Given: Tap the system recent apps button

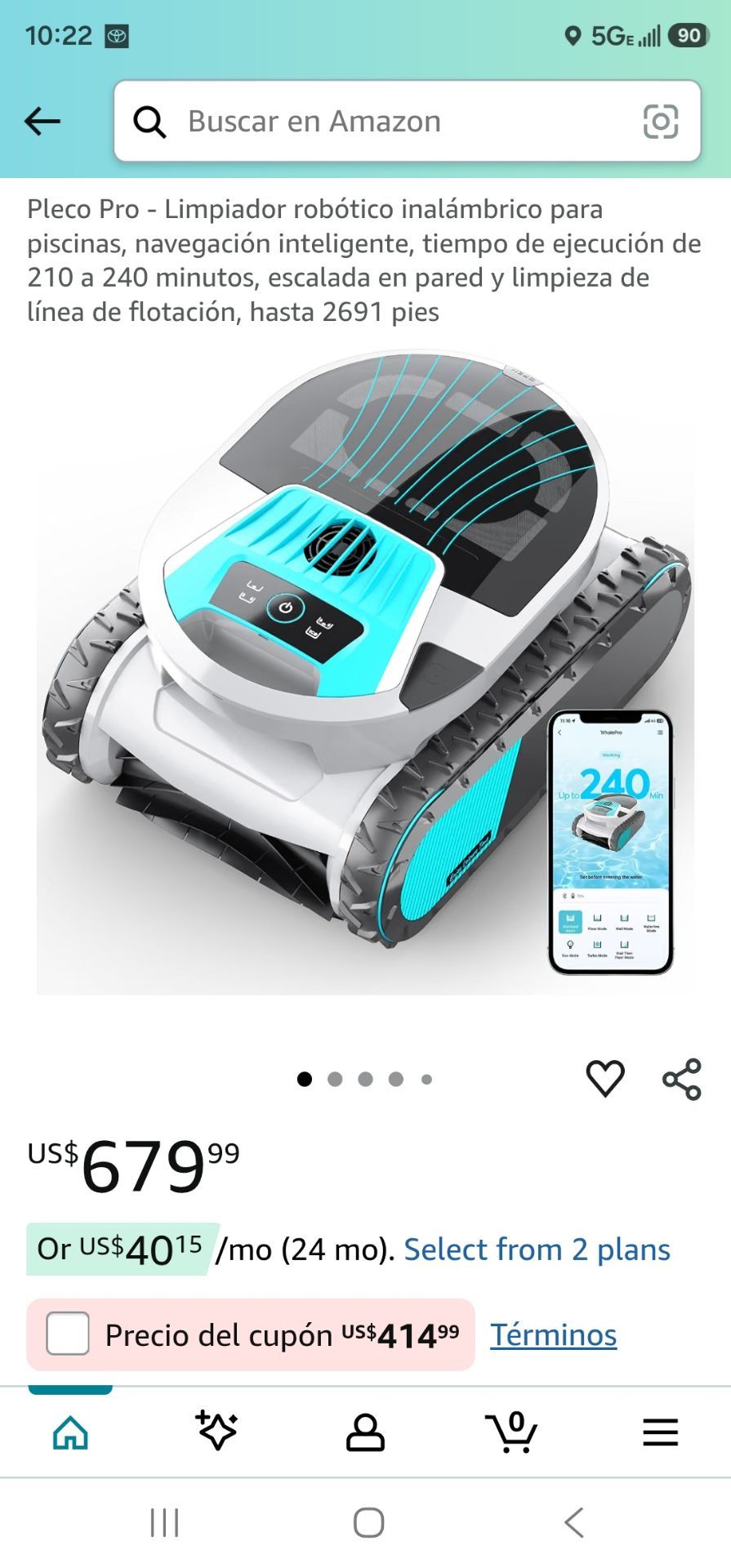Looking at the screenshot, I should 165,1523.
